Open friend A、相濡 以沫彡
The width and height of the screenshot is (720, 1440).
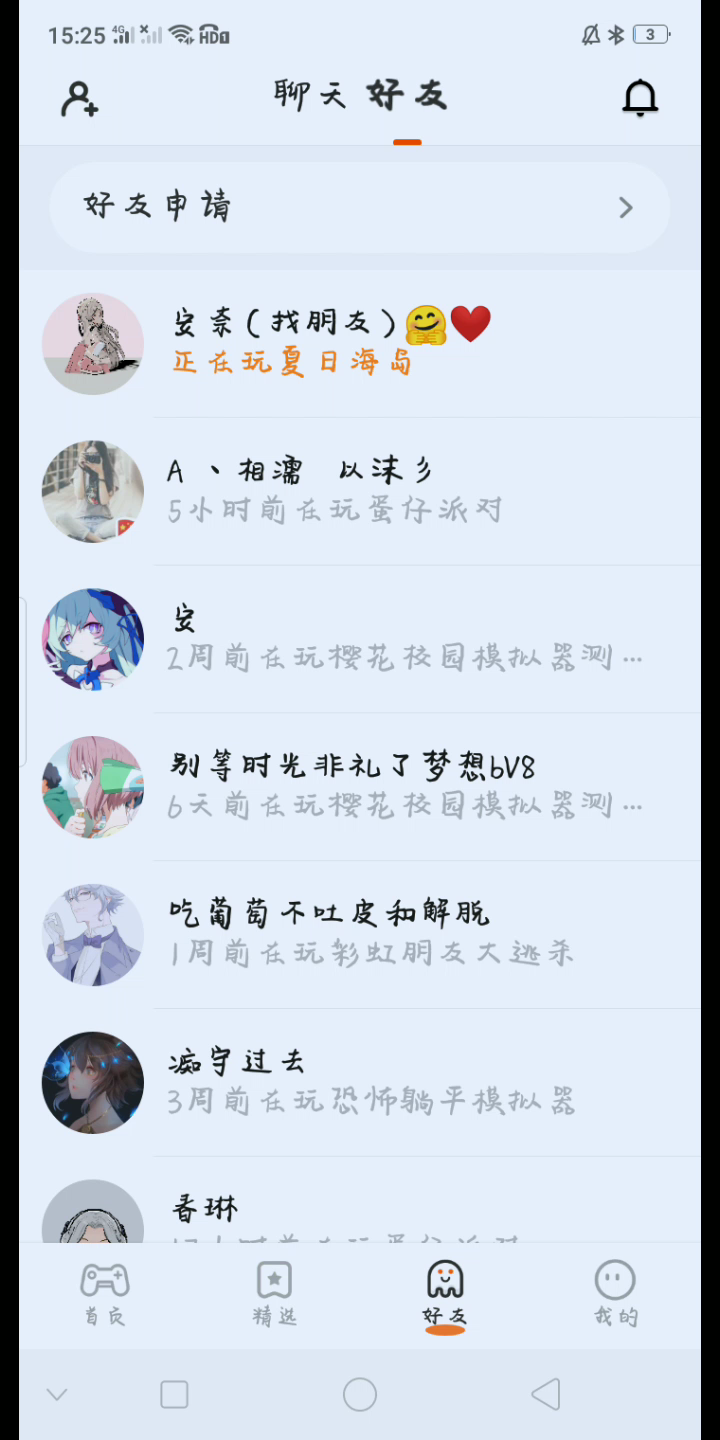360,491
